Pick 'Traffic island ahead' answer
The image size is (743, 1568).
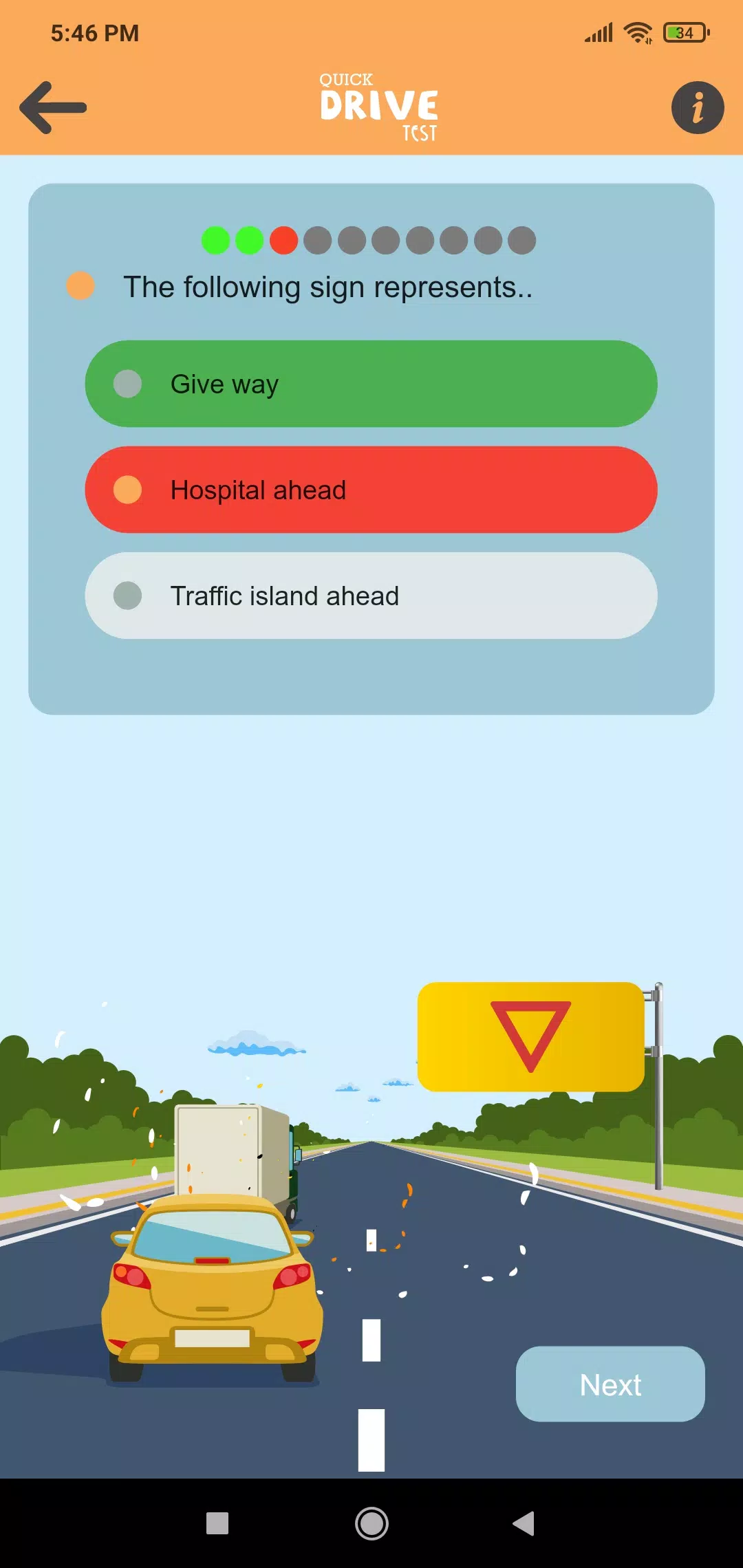(371, 596)
